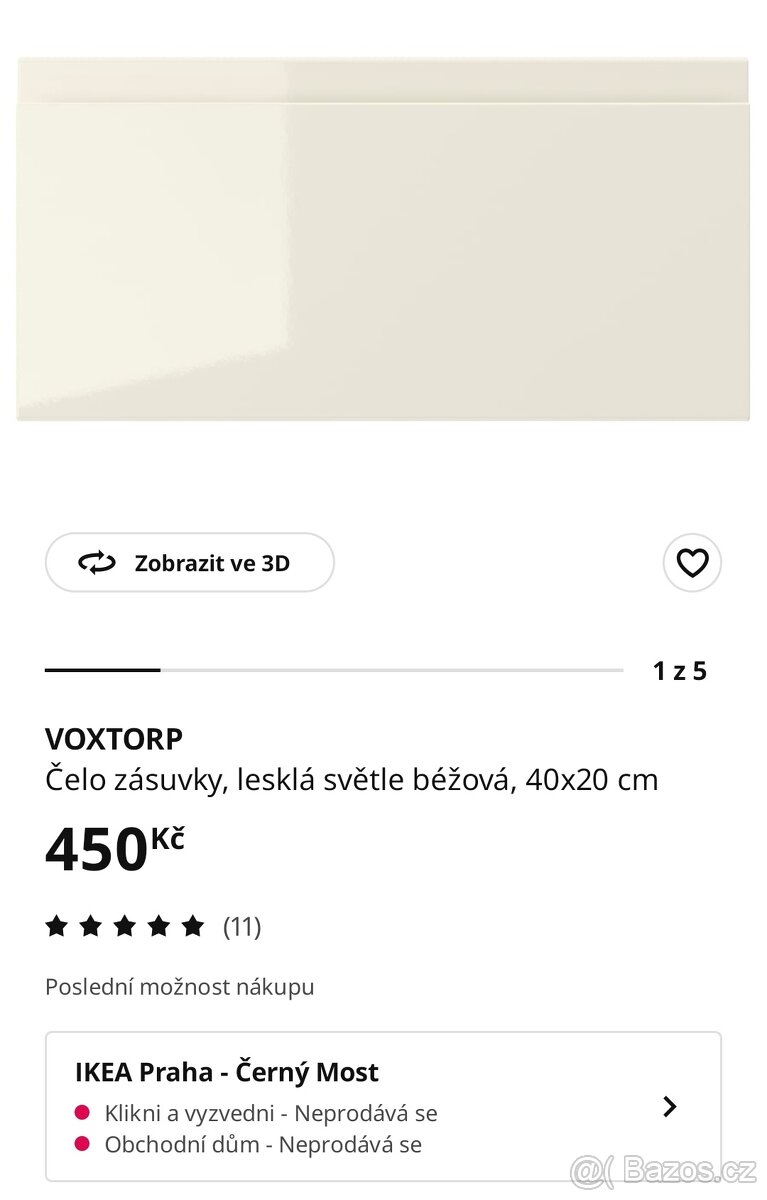Click the image carousel progress bar

[335, 668]
